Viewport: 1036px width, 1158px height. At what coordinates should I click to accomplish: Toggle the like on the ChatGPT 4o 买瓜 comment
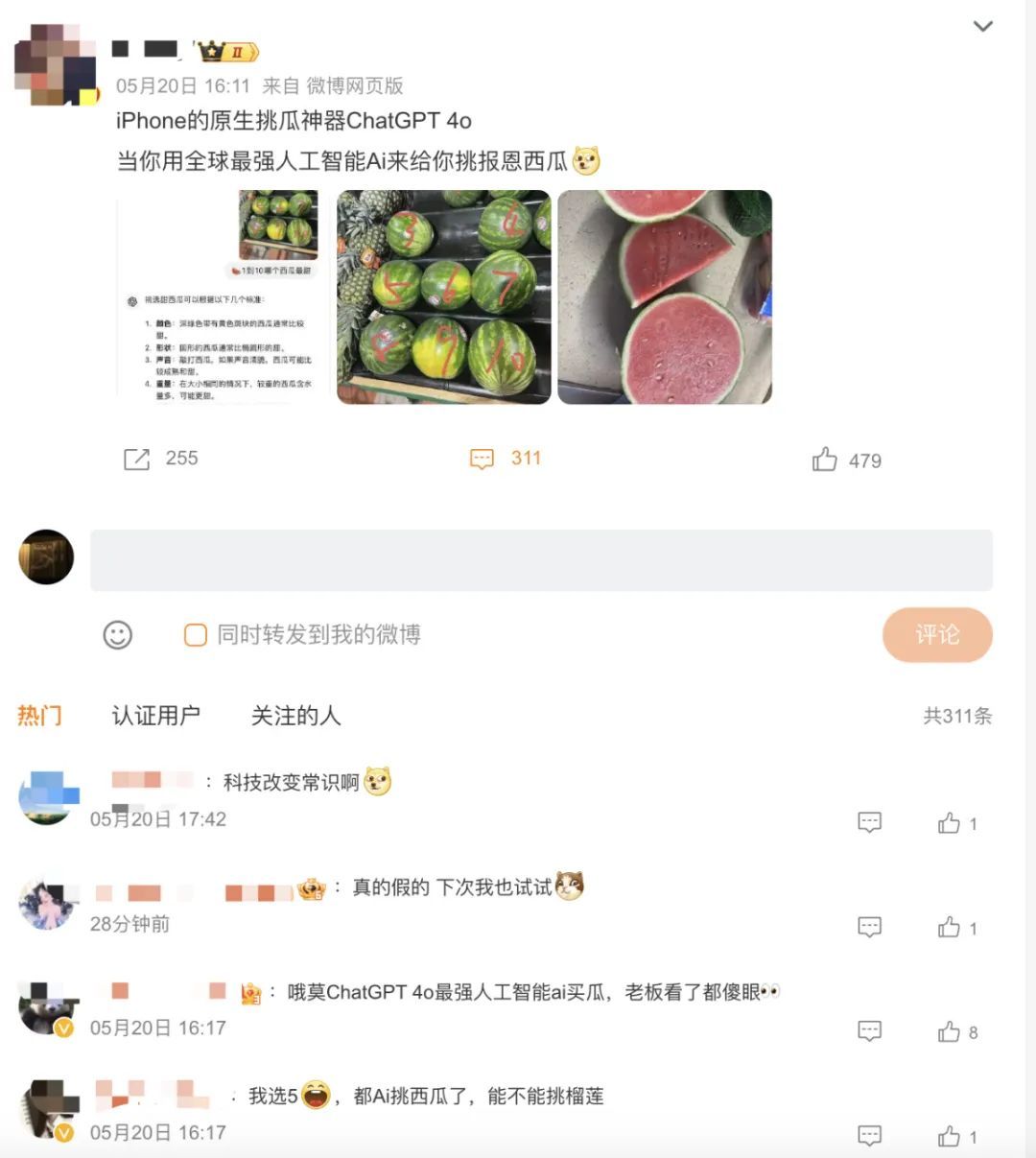pyautogui.click(x=951, y=1032)
